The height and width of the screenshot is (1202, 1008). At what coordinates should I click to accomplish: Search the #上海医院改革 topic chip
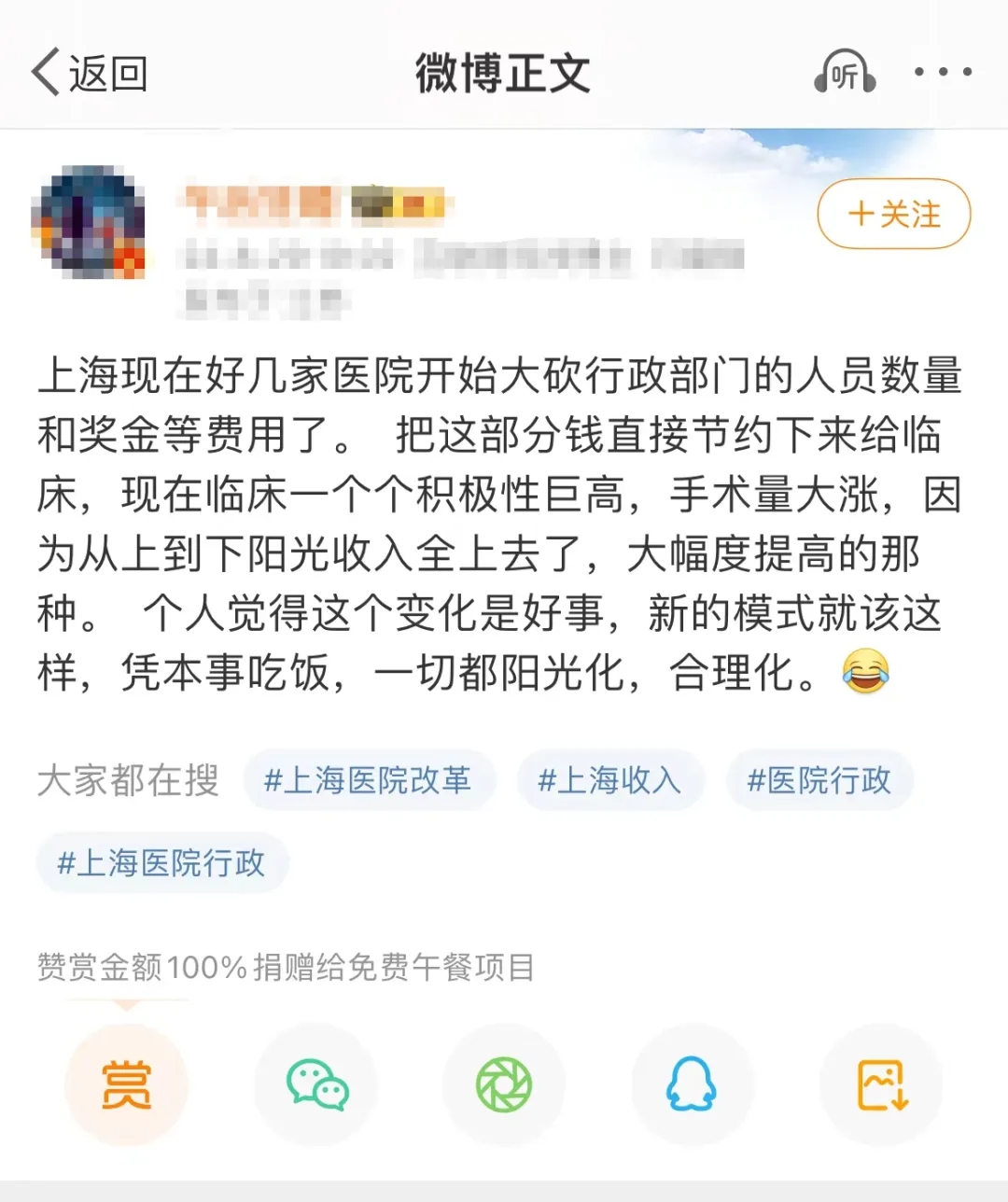[x=369, y=780]
